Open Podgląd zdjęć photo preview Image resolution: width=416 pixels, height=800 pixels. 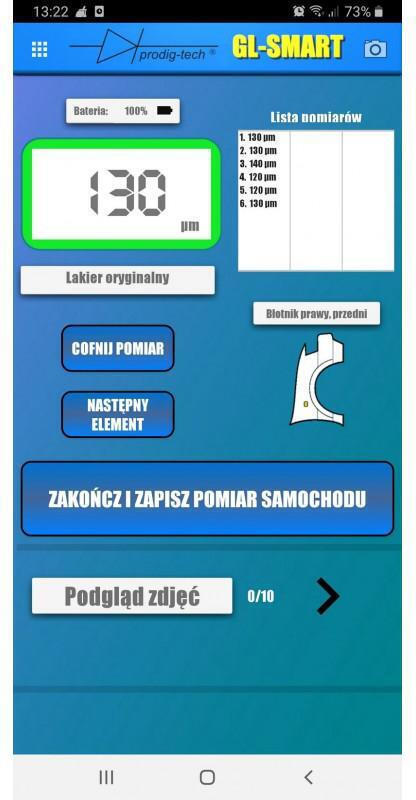tap(132, 596)
